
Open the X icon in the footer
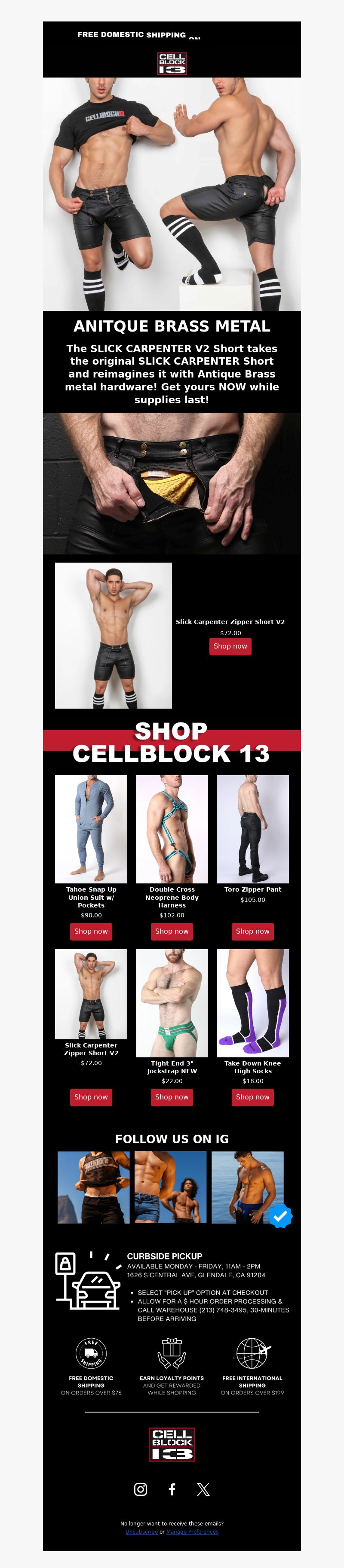coord(203,1489)
